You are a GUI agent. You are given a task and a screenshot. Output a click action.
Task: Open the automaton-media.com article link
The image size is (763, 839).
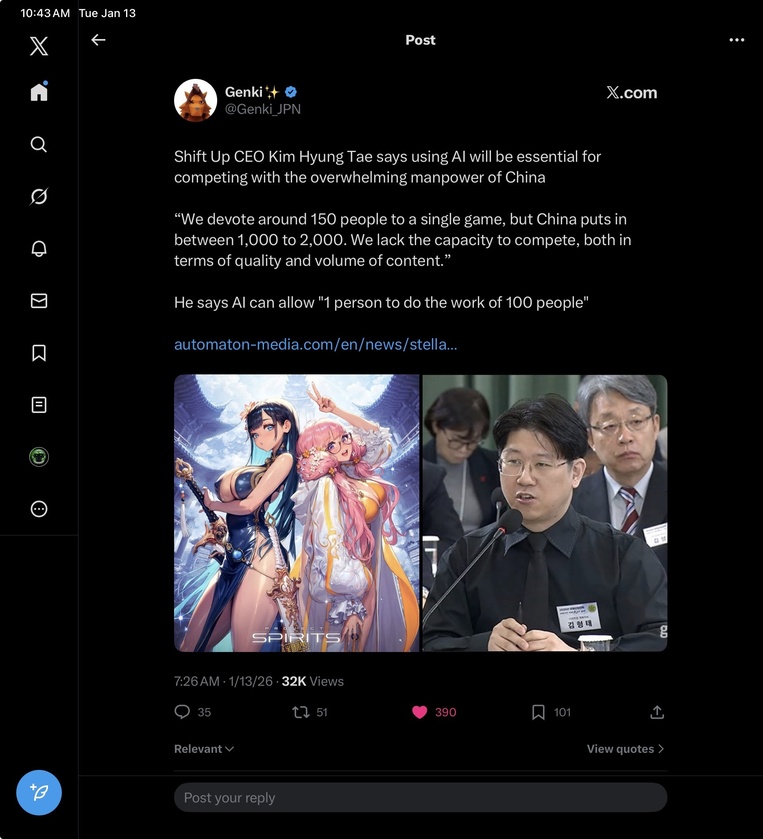(315, 344)
